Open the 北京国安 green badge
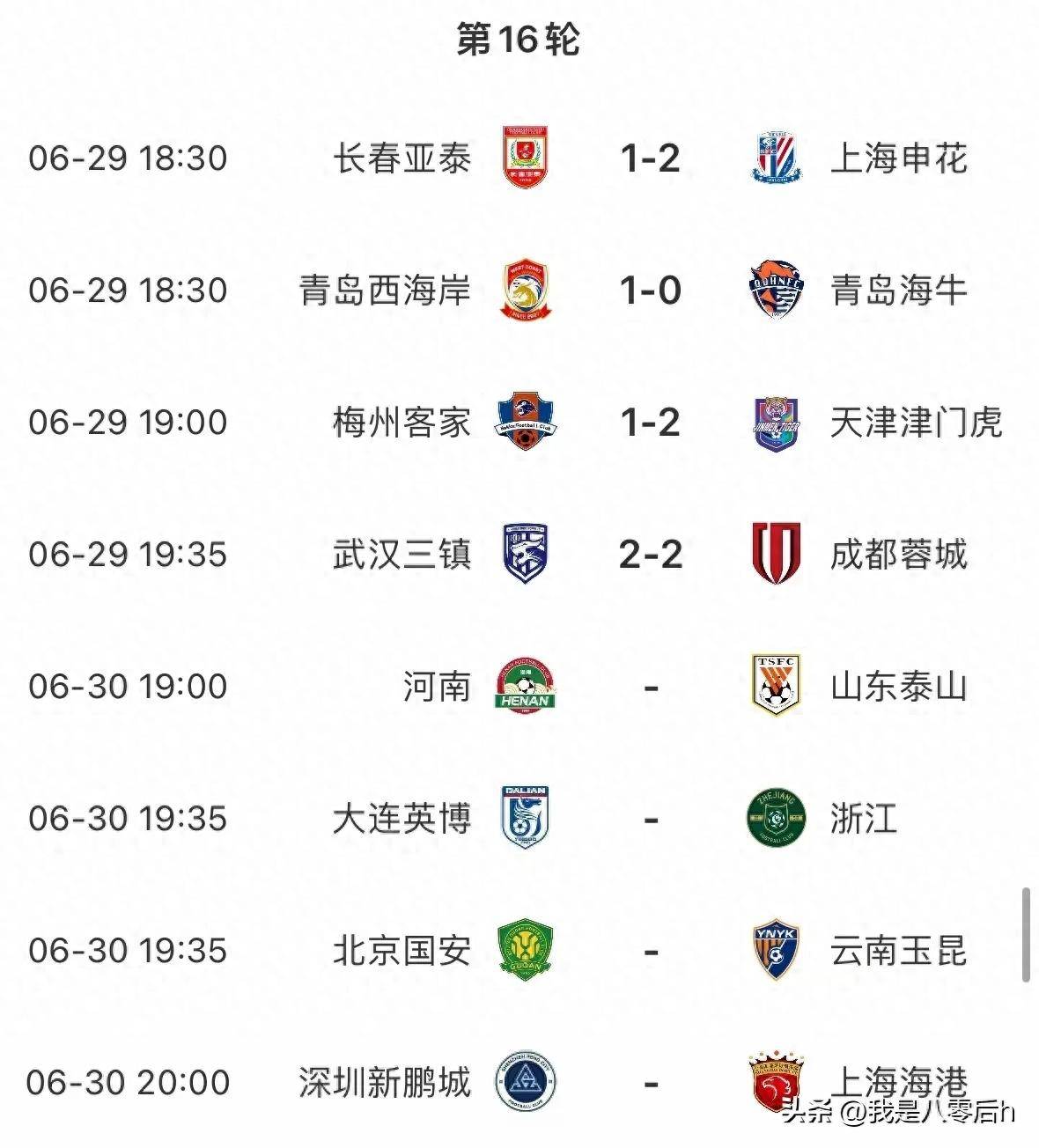The height and width of the screenshot is (1148, 1039). 524,951
